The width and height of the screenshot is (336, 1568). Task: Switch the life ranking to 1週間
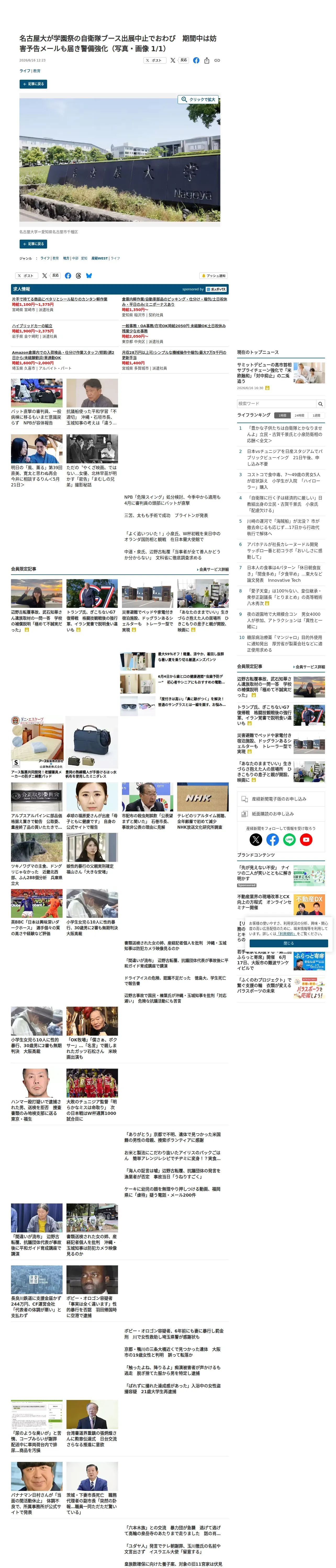click(x=316, y=415)
